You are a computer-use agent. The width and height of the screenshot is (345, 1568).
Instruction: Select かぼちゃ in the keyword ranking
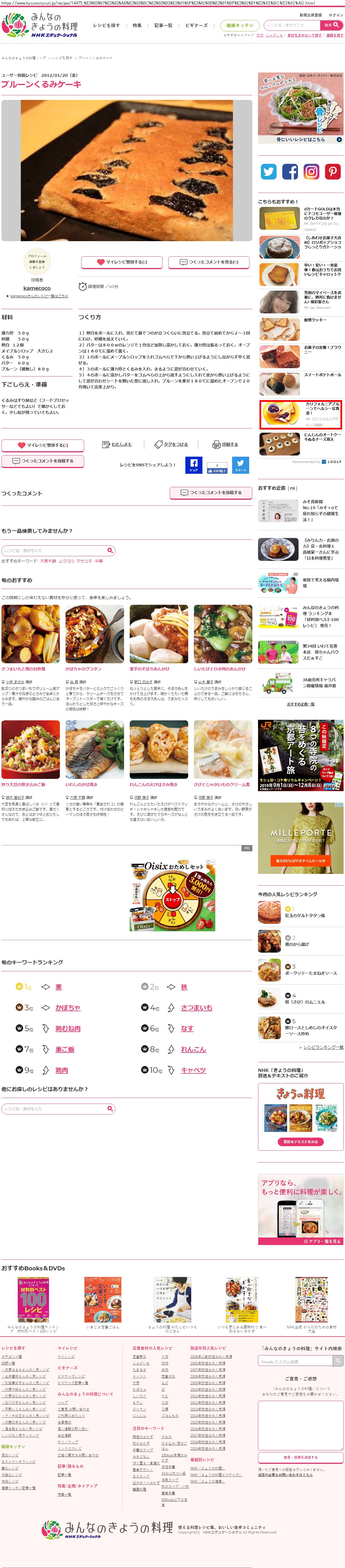[68, 1008]
